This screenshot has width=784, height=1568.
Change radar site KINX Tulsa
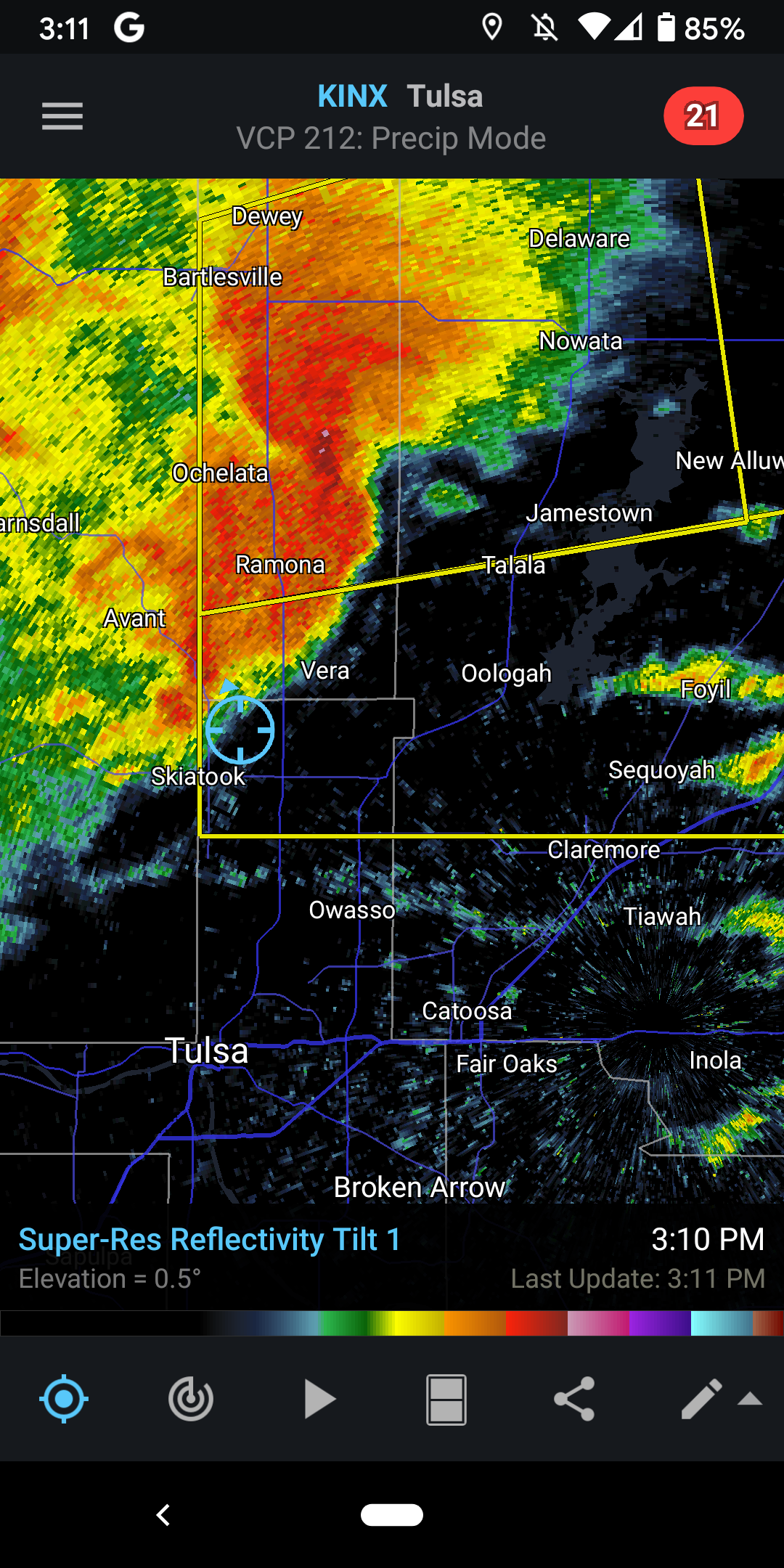tap(399, 97)
